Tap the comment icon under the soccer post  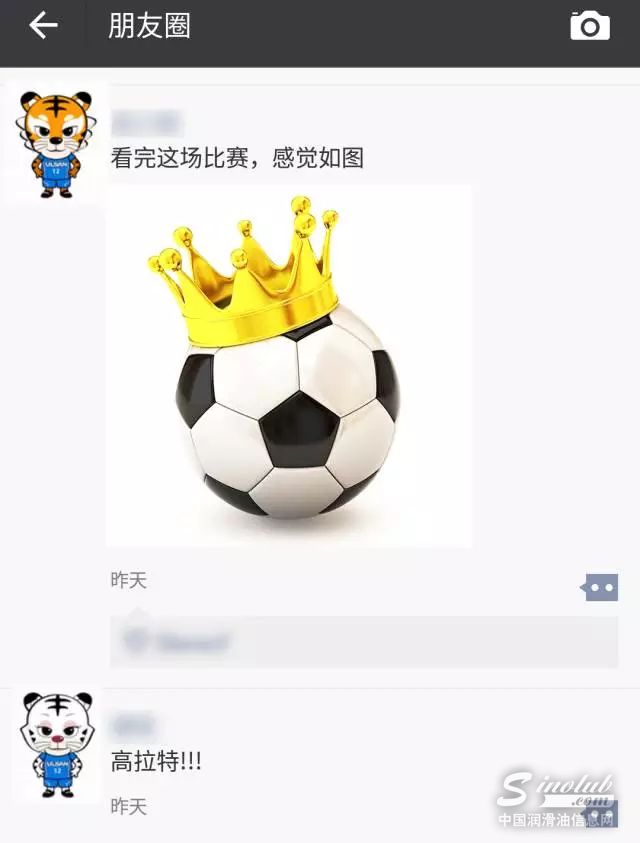[600, 587]
